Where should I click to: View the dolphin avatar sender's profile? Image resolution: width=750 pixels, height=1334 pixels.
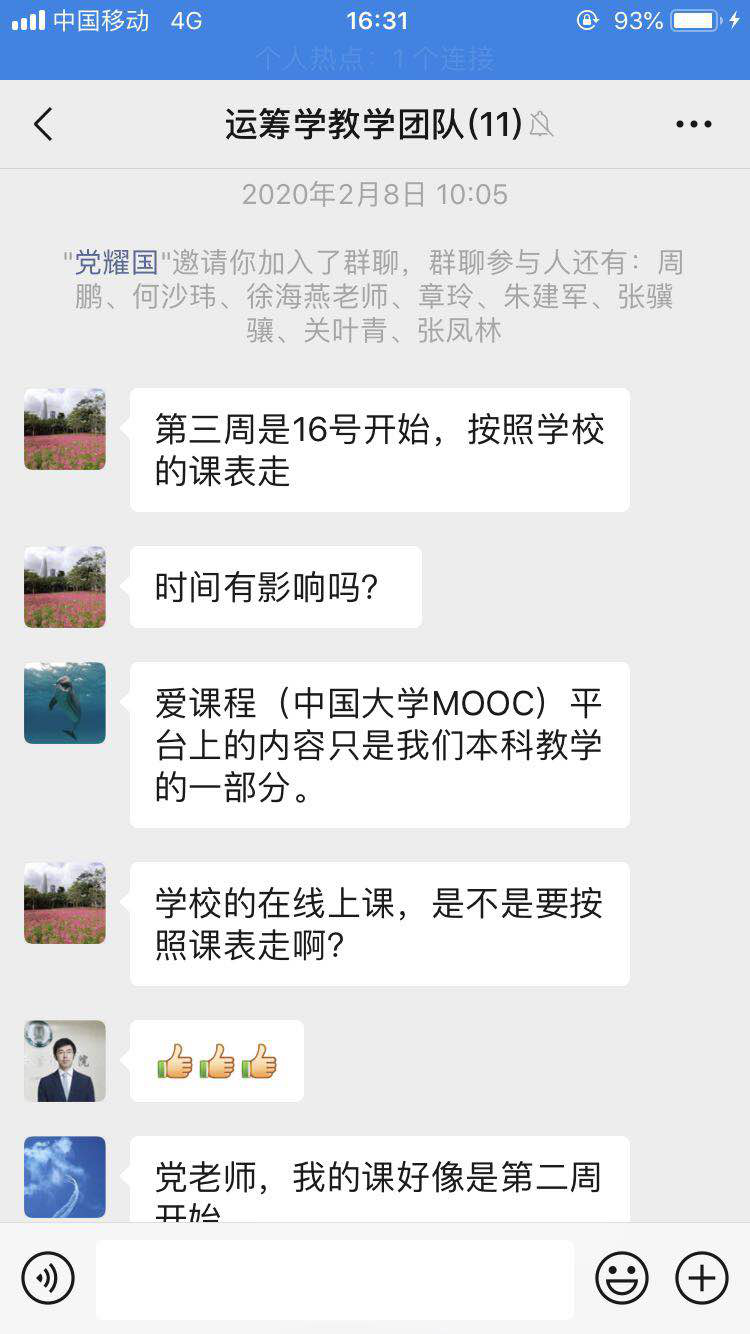65,703
